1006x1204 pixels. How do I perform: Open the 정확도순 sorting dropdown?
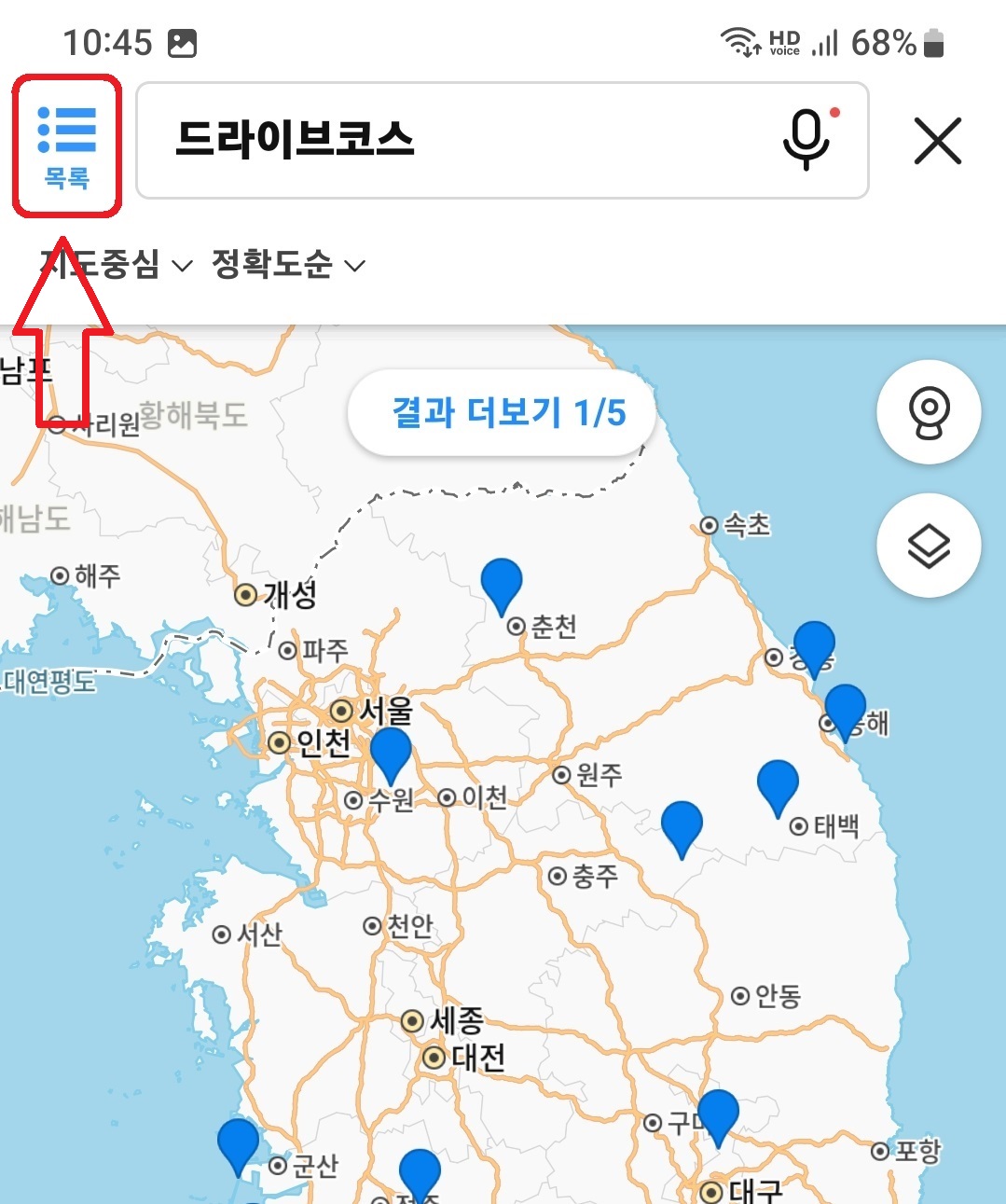click(270, 265)
